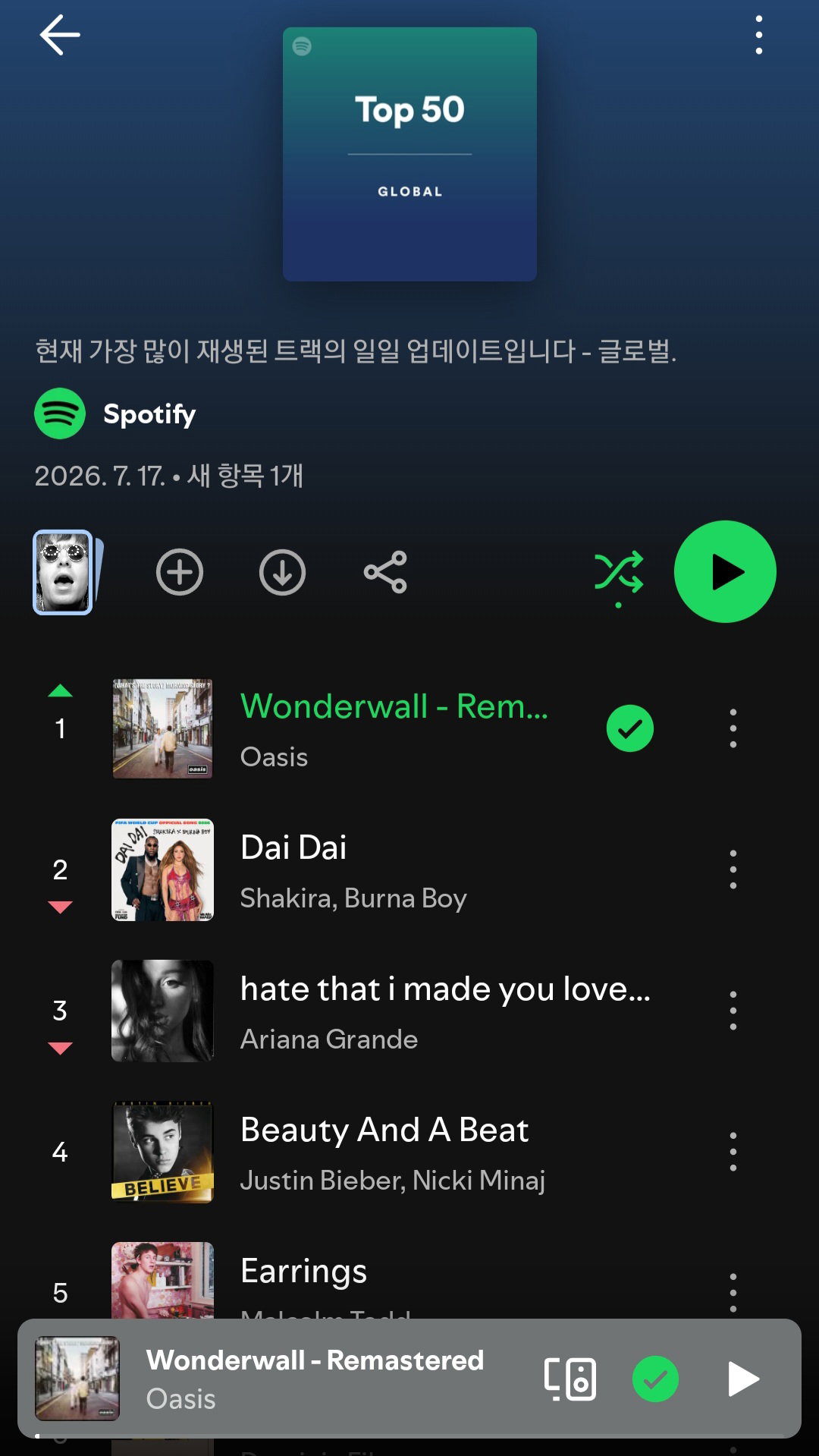Open the playlist overflow menu at top
Screen dimensions: 819x1456
click(758, 35)
